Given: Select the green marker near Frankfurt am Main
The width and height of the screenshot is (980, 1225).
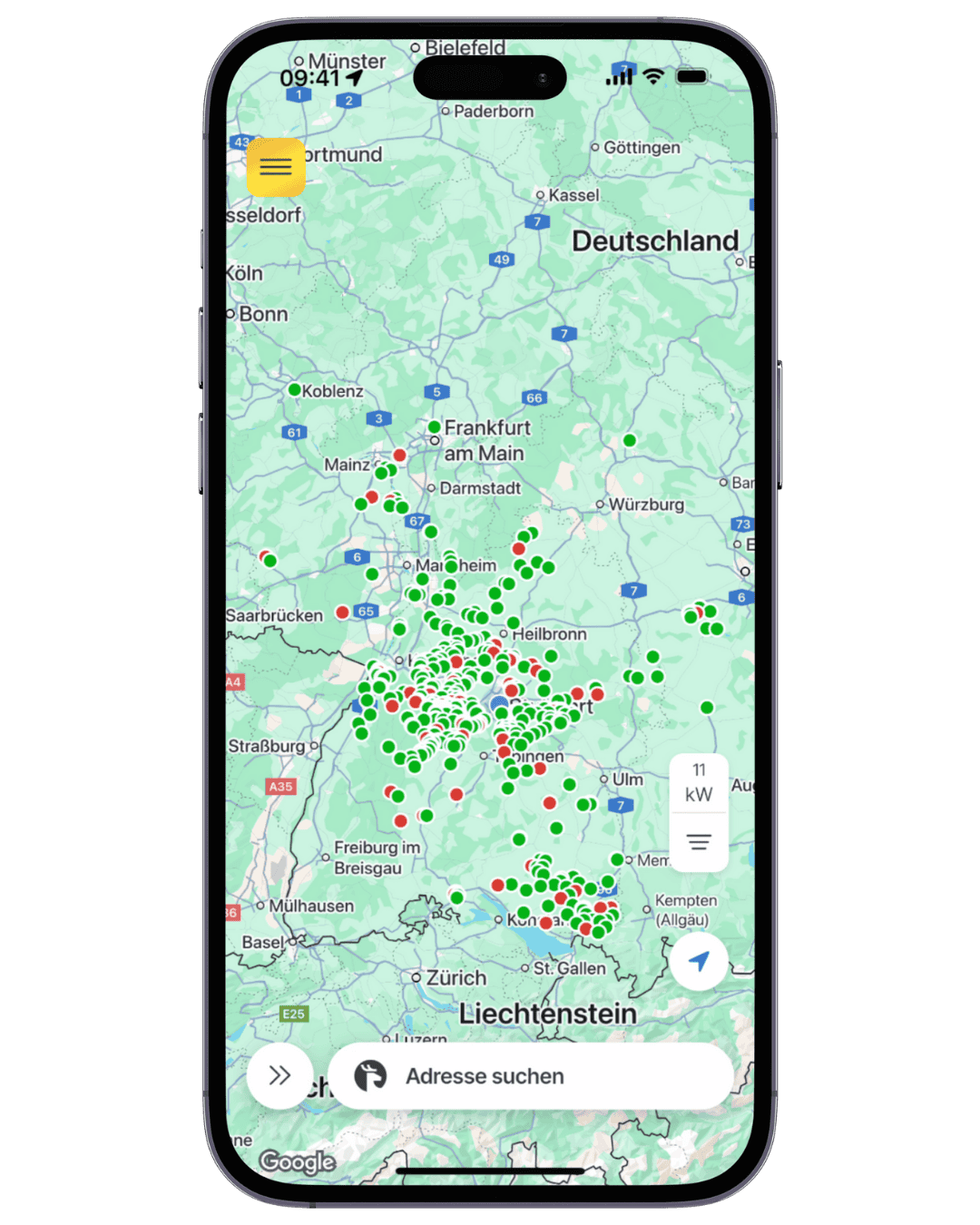Looking at the screenshot, I should (x=435, y=426).
